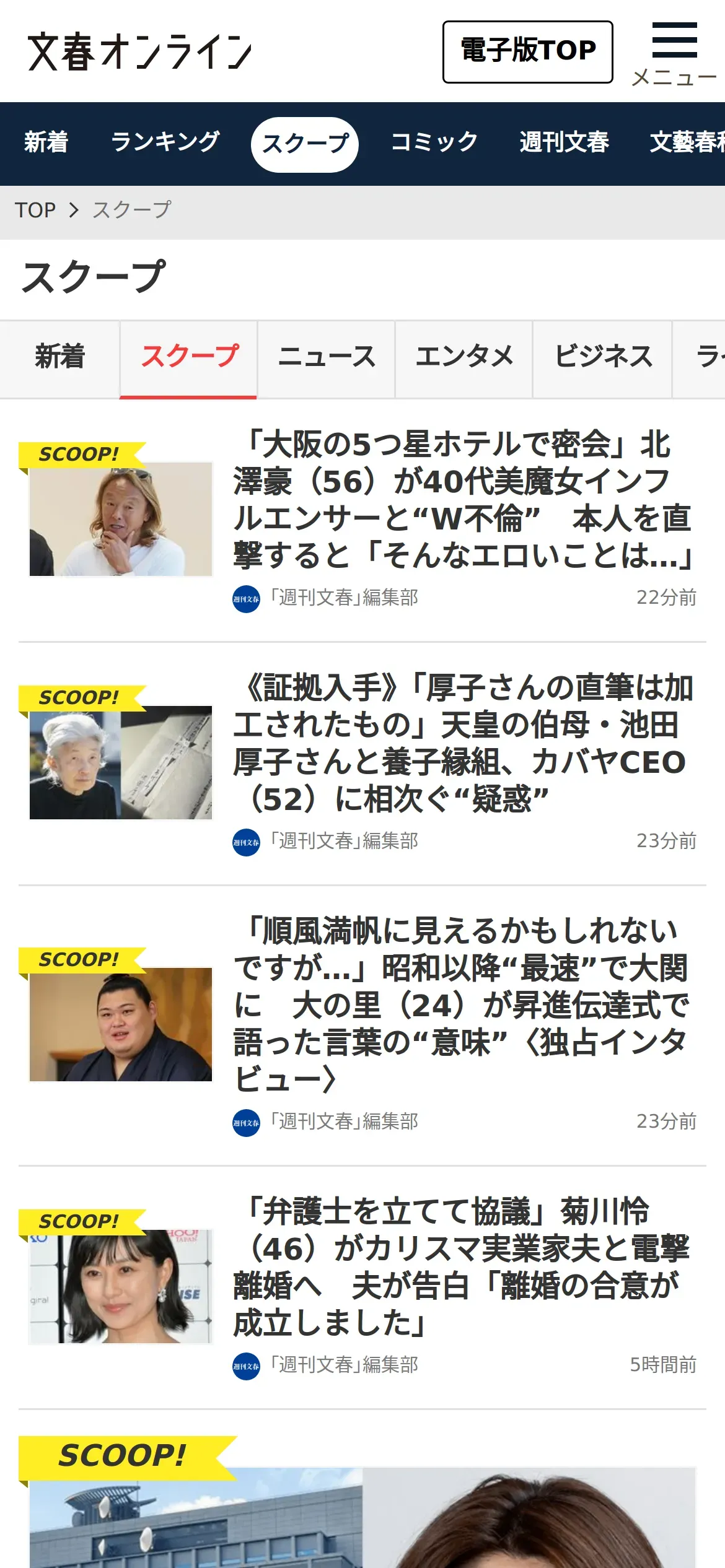Screen dimensions: 725x1568
Task: Tap TOP in the breadcrumb
Action: point(35,210)
